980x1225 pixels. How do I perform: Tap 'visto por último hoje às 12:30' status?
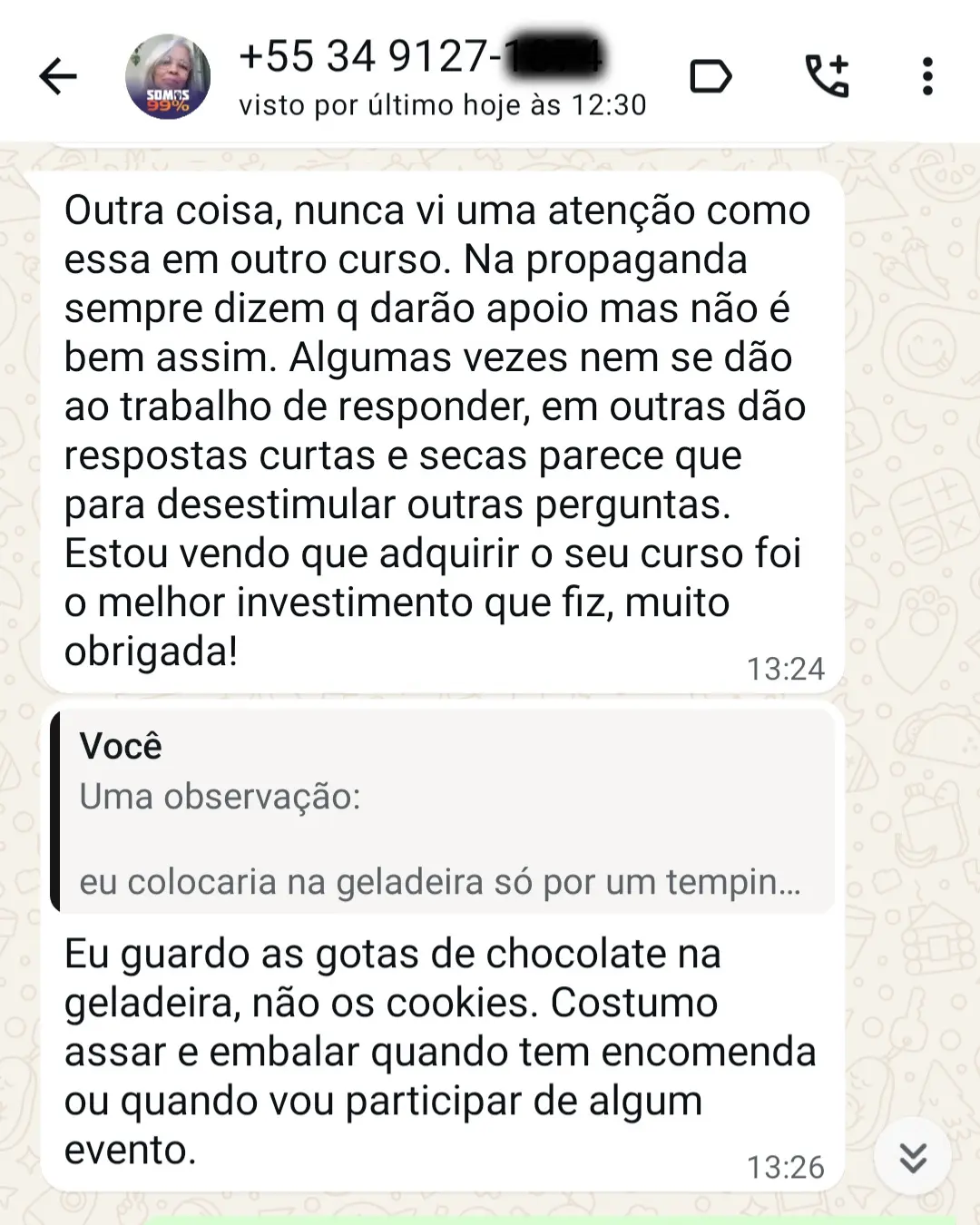440,103
